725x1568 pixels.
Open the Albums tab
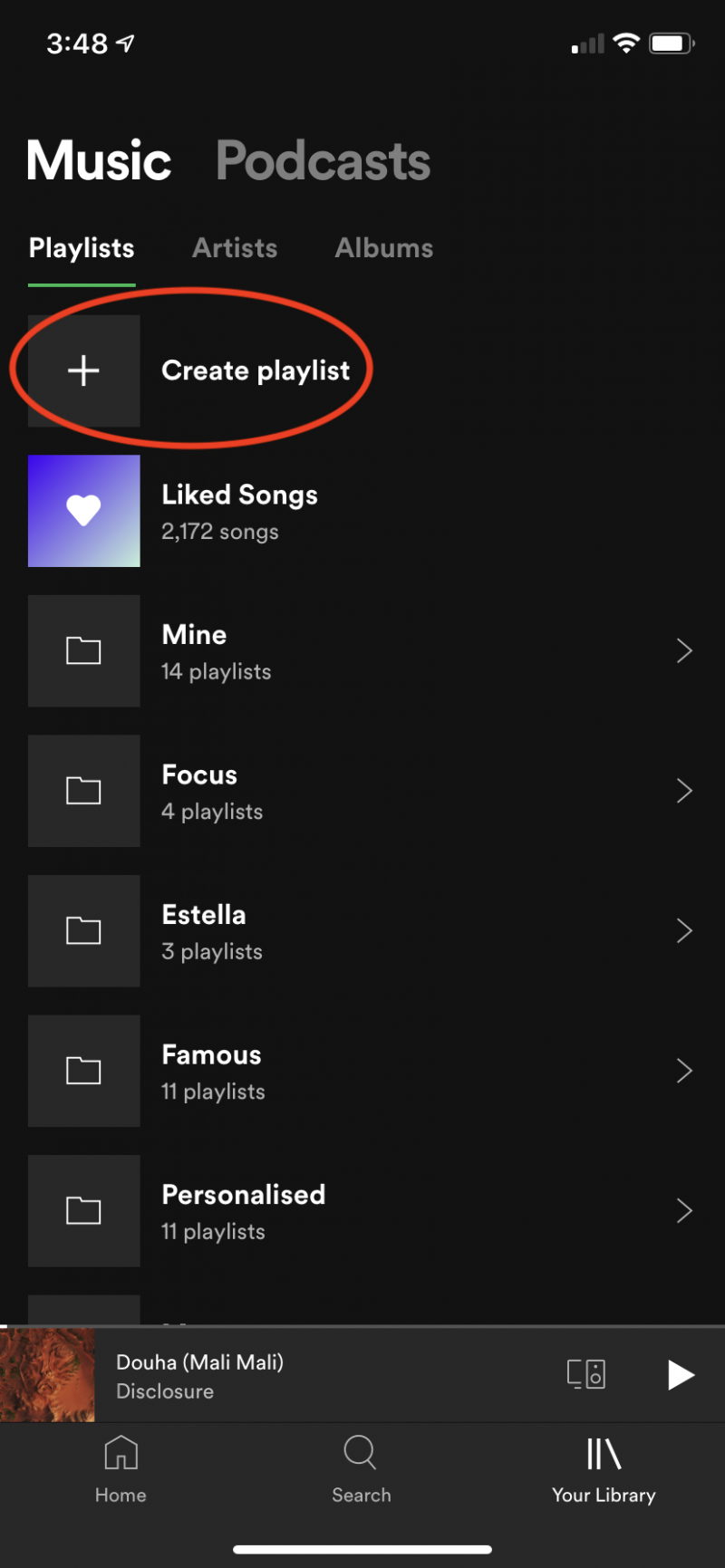pyautogui.click(x=383, y=247)
